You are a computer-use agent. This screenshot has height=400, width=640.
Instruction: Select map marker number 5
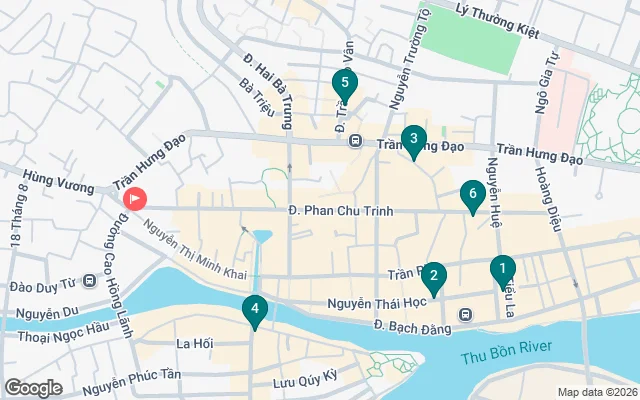(344, 83)
